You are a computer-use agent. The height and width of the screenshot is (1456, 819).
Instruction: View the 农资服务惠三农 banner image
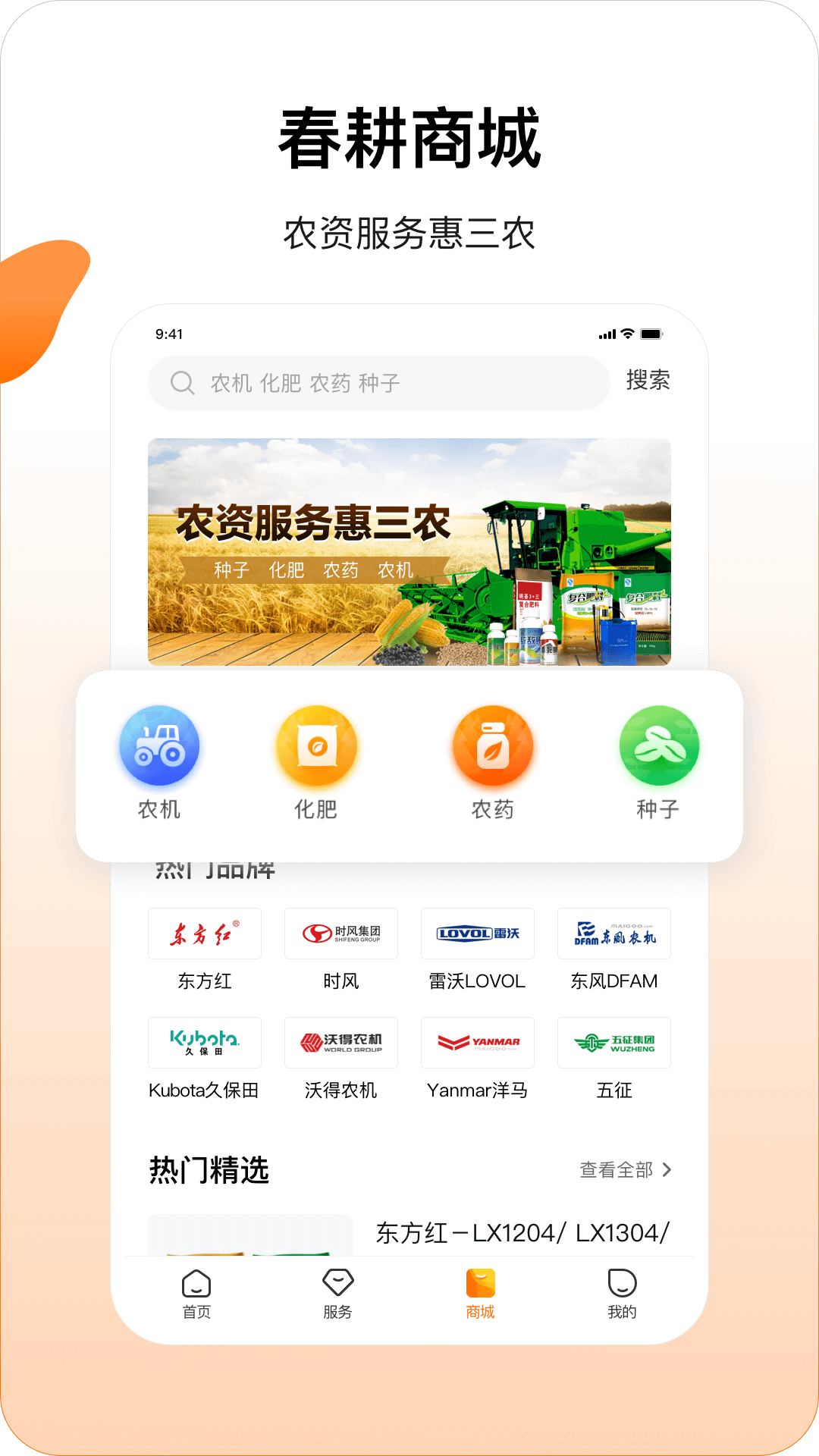coord(409,550)
